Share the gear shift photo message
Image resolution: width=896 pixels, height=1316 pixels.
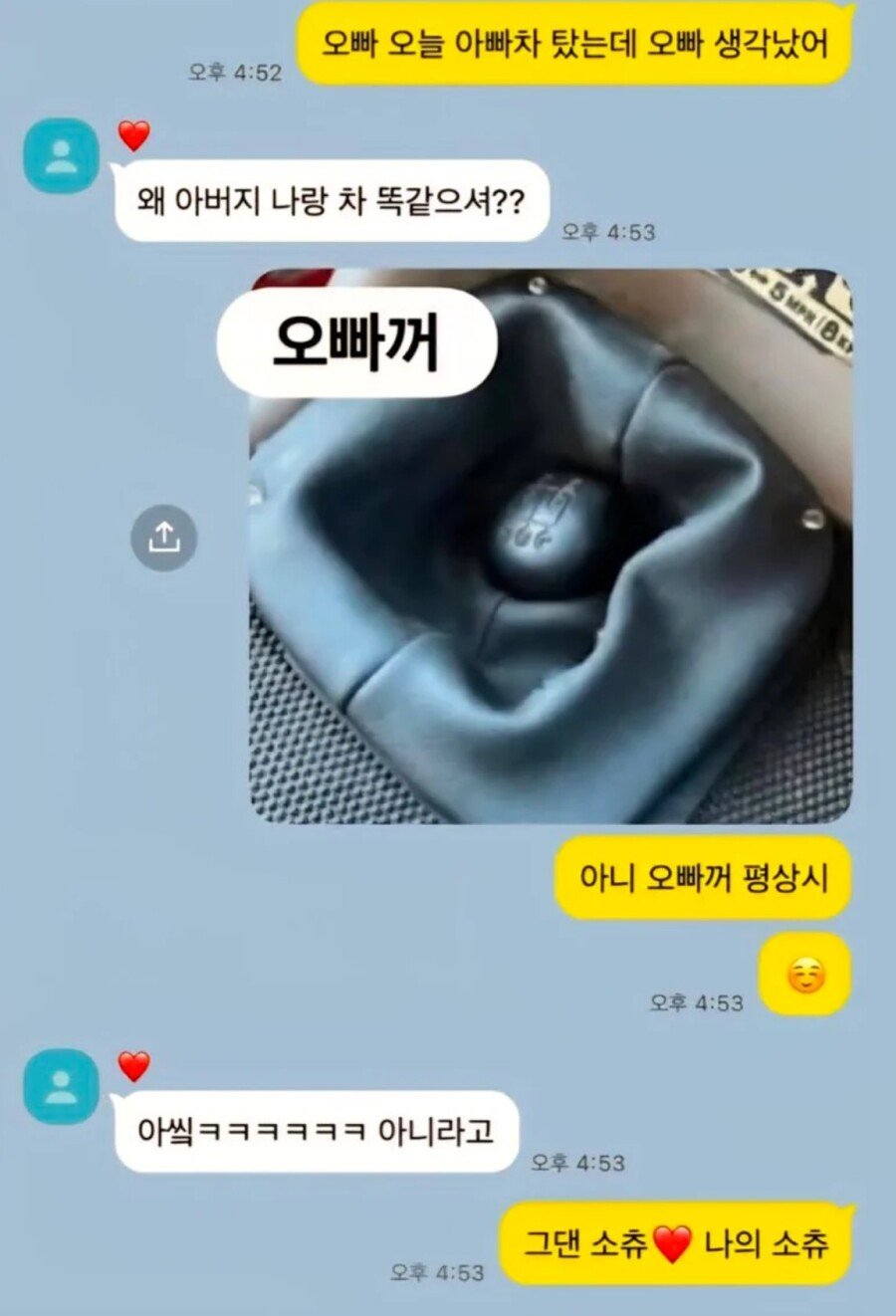164,538
